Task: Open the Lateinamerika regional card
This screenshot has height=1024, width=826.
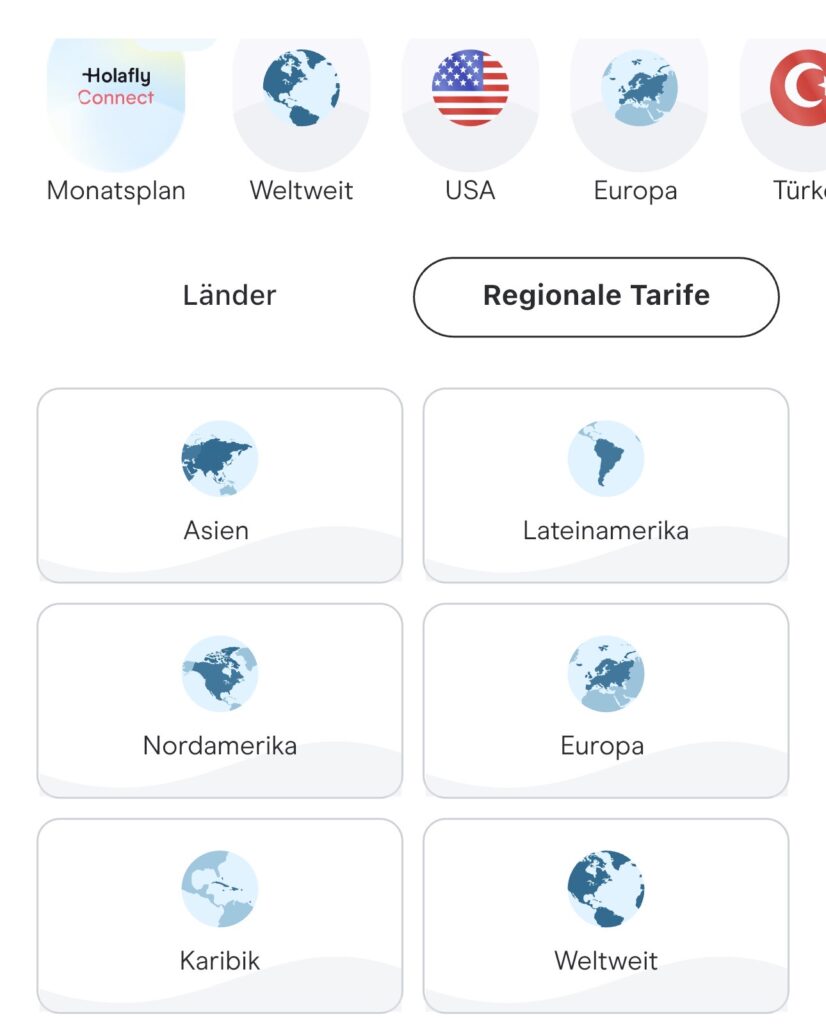Action: click(605, 485)
